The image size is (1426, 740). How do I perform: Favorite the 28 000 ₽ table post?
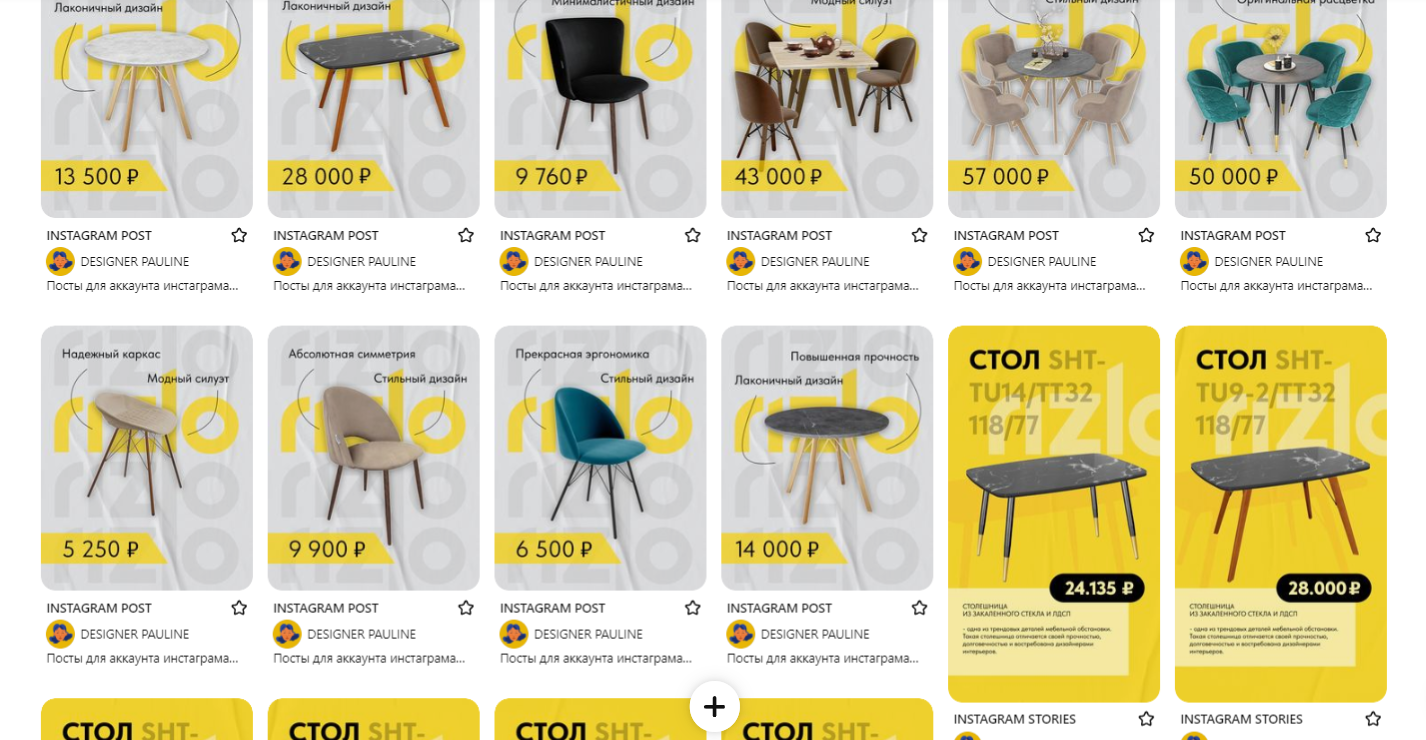466,236
